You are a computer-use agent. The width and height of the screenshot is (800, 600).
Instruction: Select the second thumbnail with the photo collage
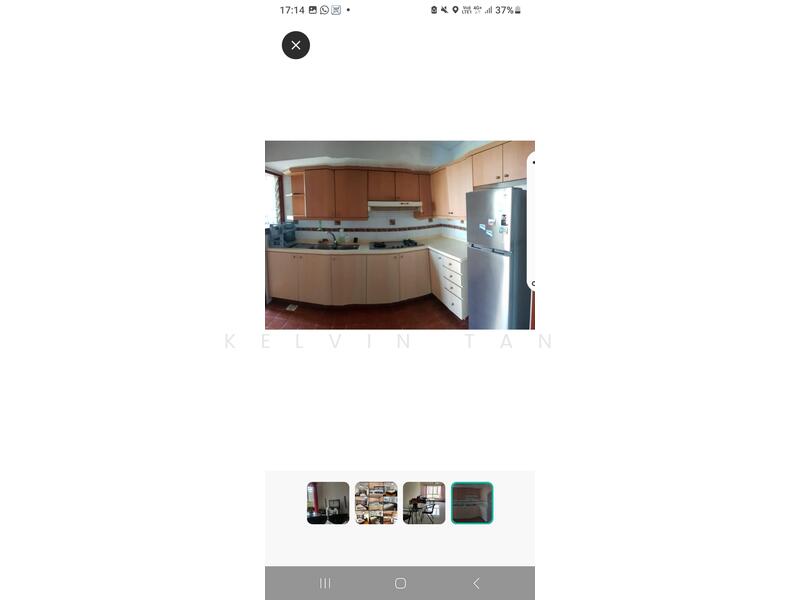(x=376, y=503)
